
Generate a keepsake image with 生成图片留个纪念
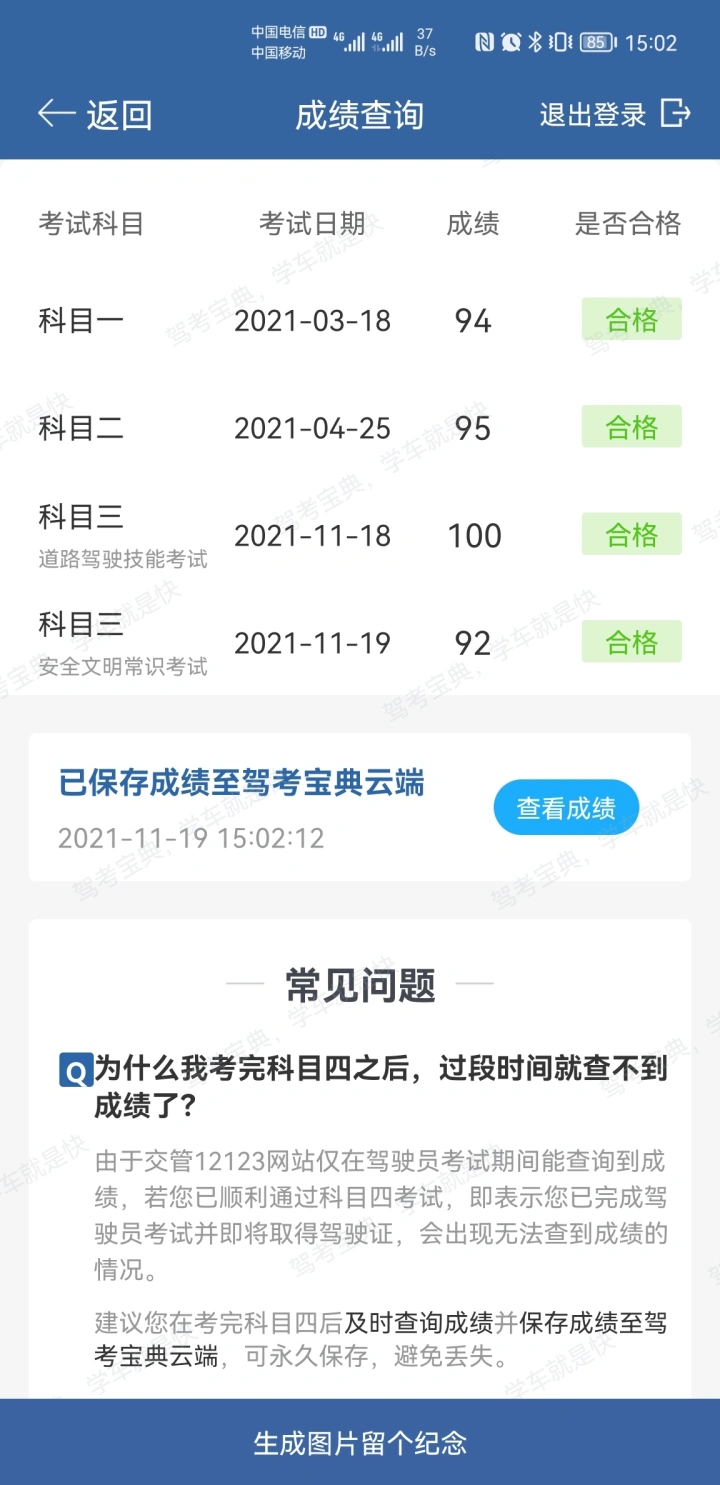[x=360, y=1442]
